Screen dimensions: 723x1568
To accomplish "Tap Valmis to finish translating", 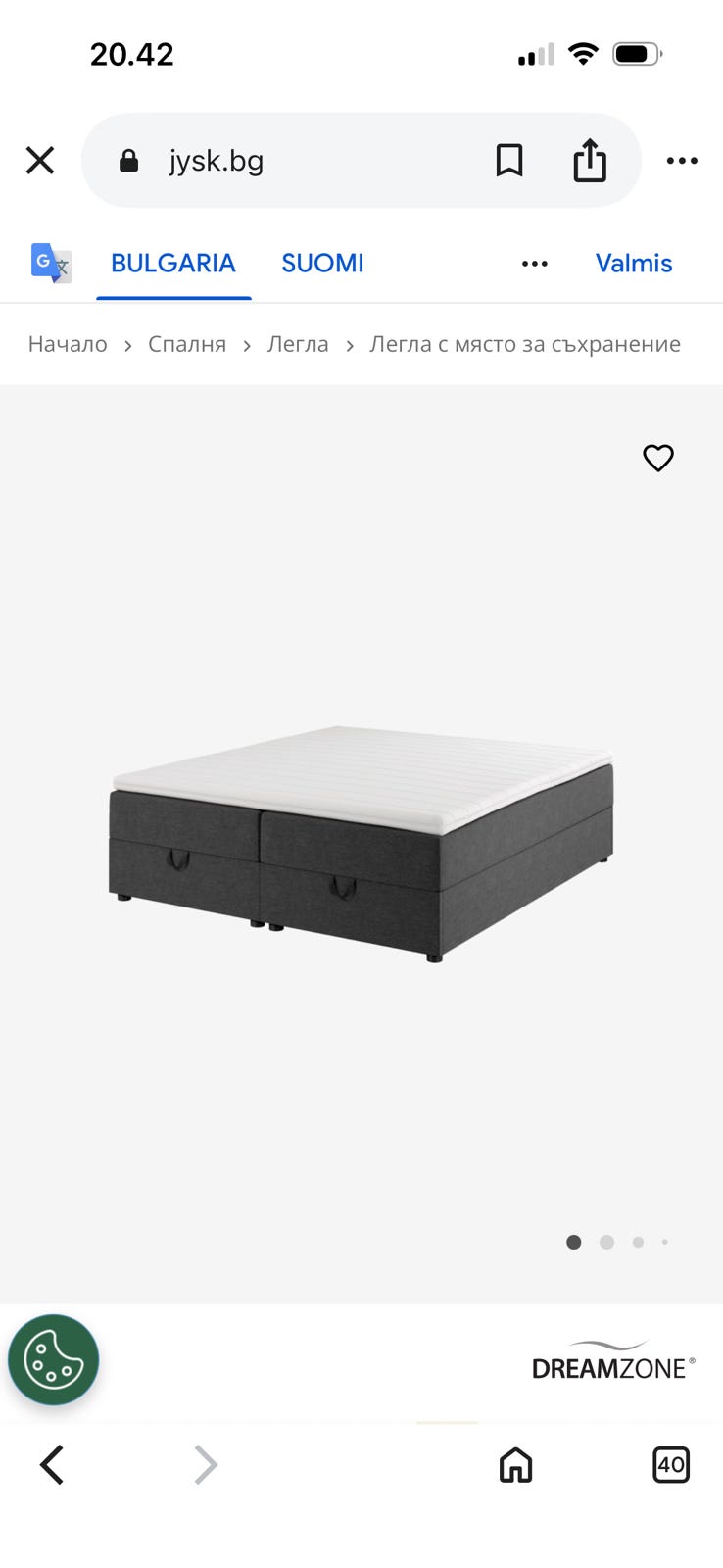I will click(634, 263).
